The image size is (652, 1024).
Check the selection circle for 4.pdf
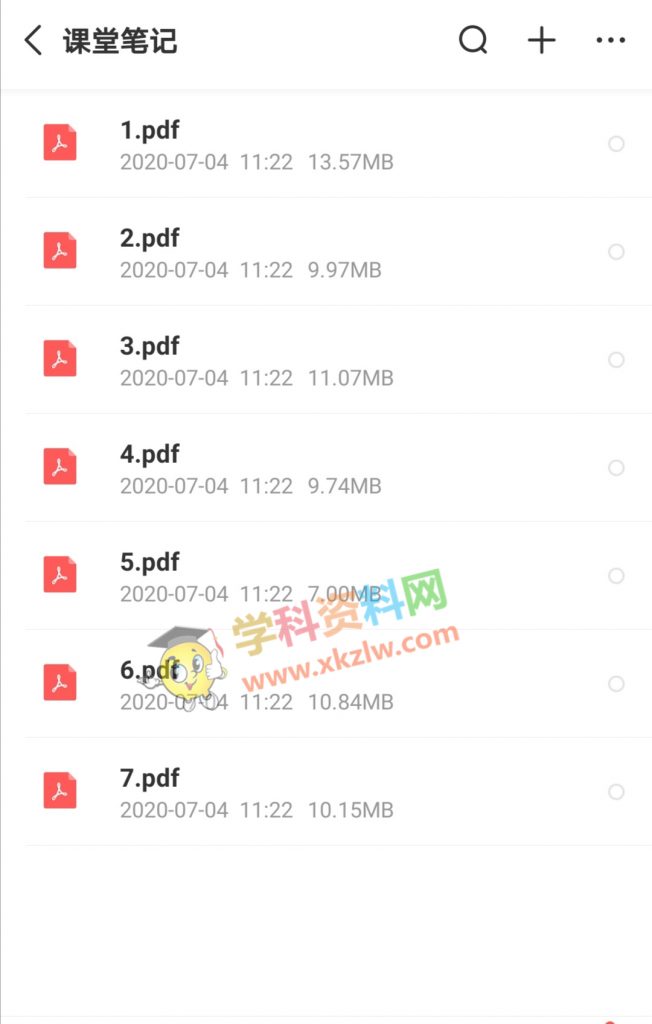click(616, 468)
